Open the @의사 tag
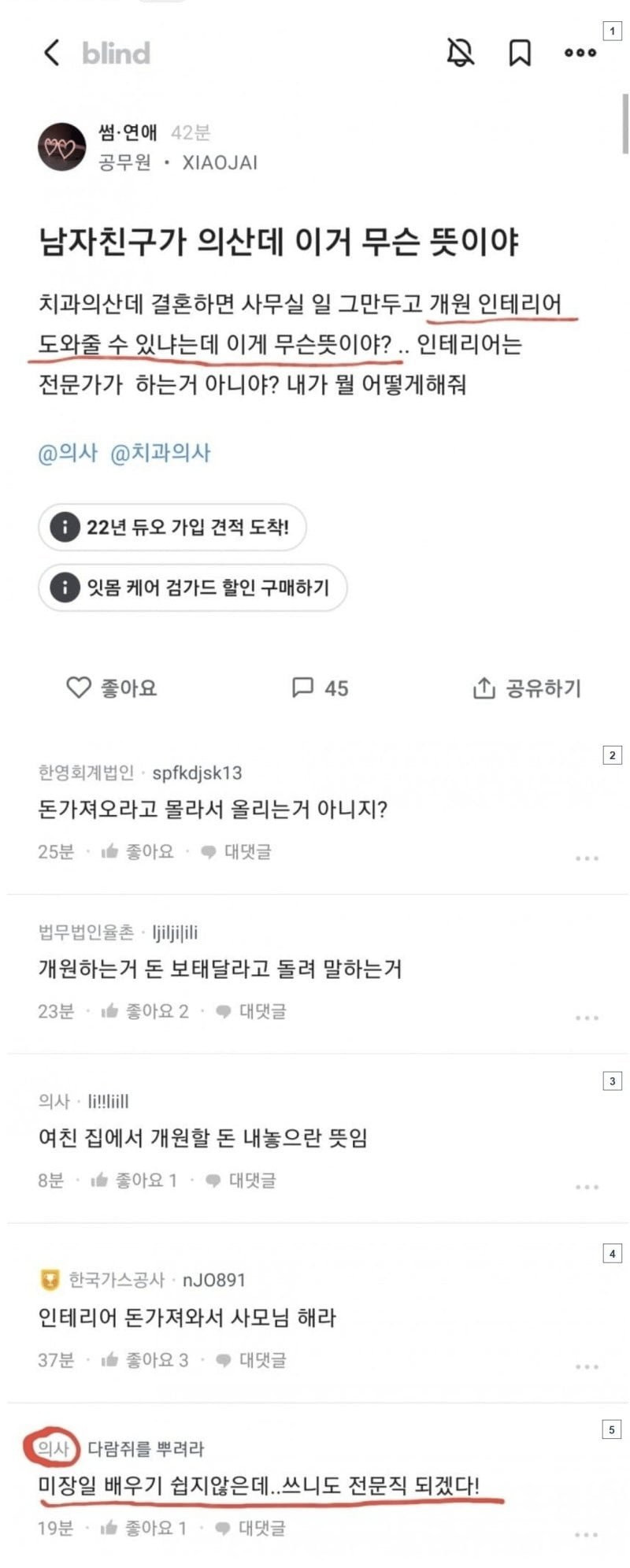This screenshot has width=630, height=1568. 68,453
